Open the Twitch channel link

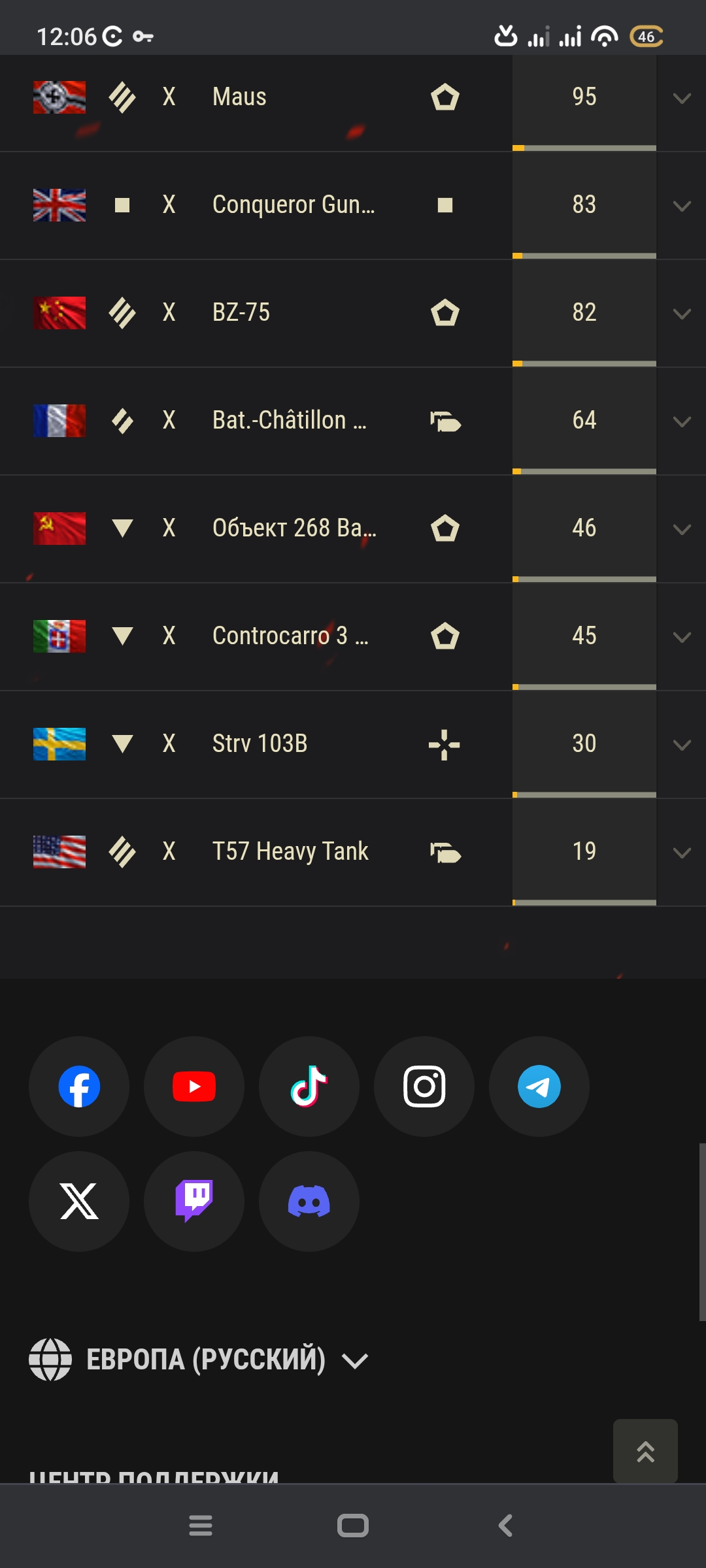pos(194,1201)
